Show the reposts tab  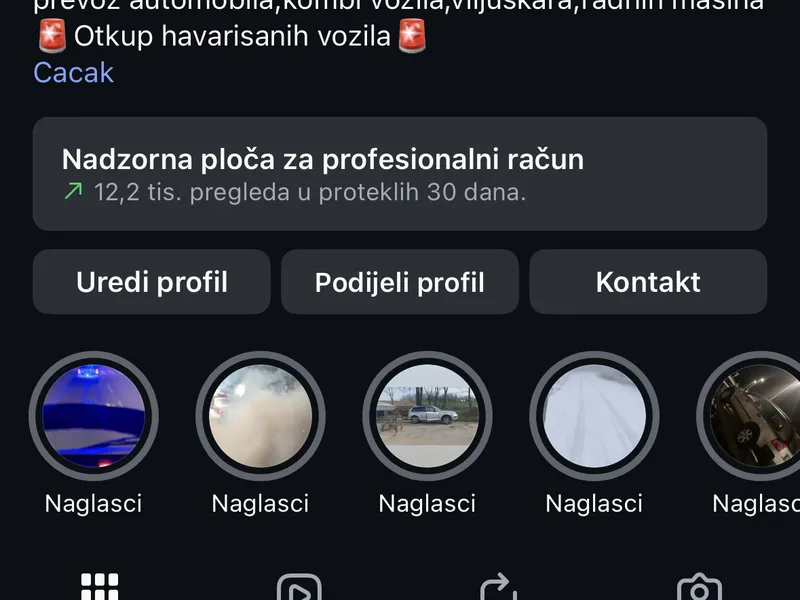pos(498,588)
